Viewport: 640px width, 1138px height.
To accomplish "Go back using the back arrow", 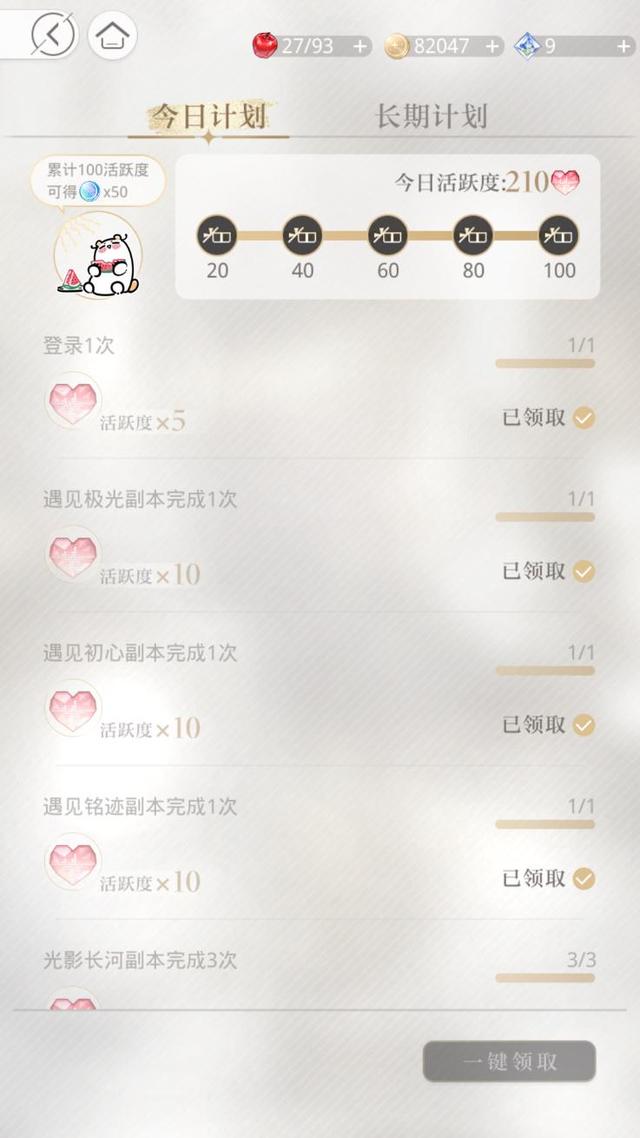I will click(x=52, y=36).
